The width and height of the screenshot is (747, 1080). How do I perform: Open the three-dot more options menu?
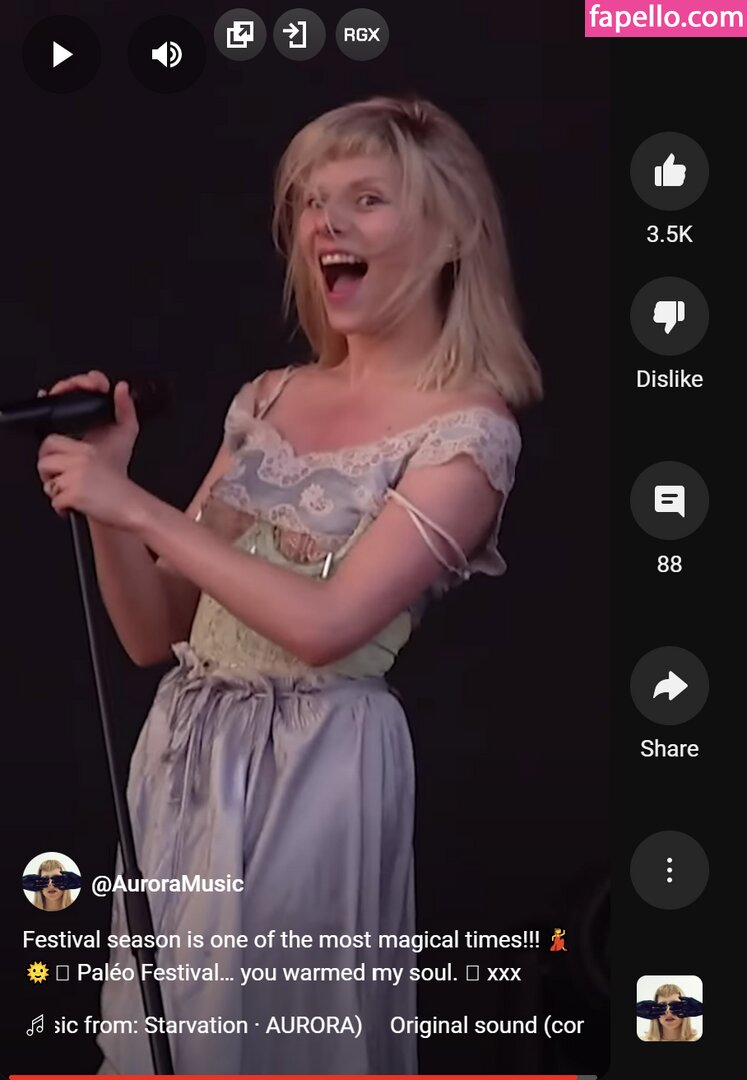(x=669, y=870)
